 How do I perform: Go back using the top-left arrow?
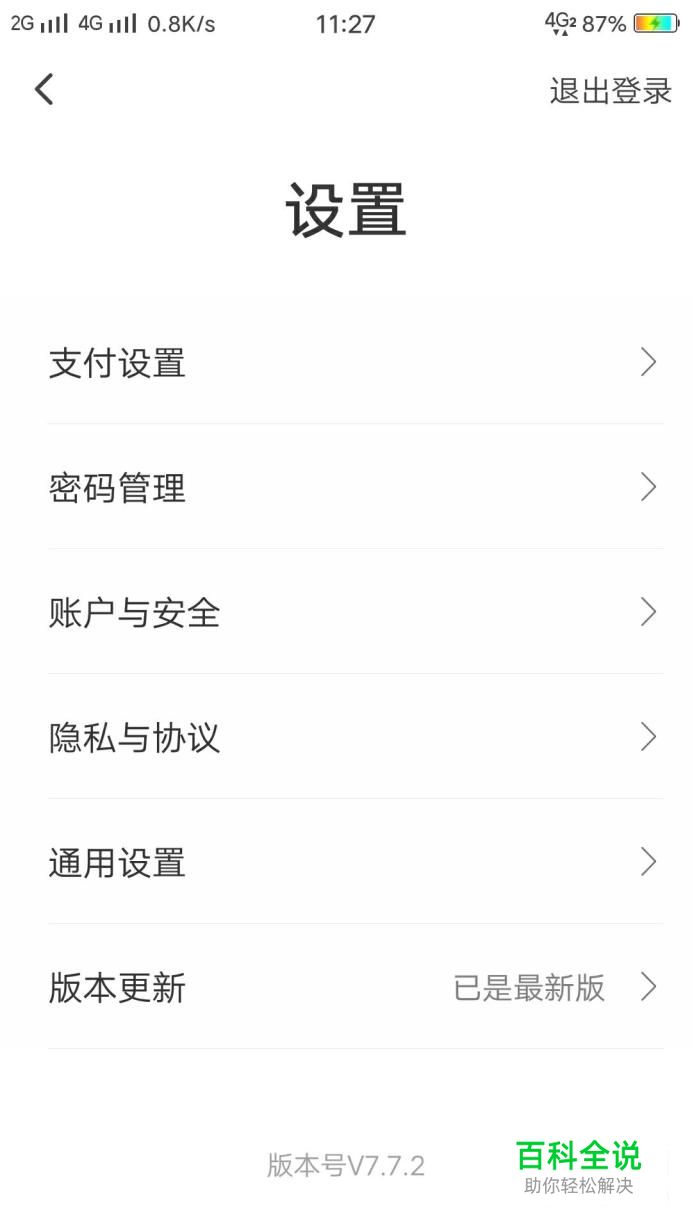click(44, 90)
